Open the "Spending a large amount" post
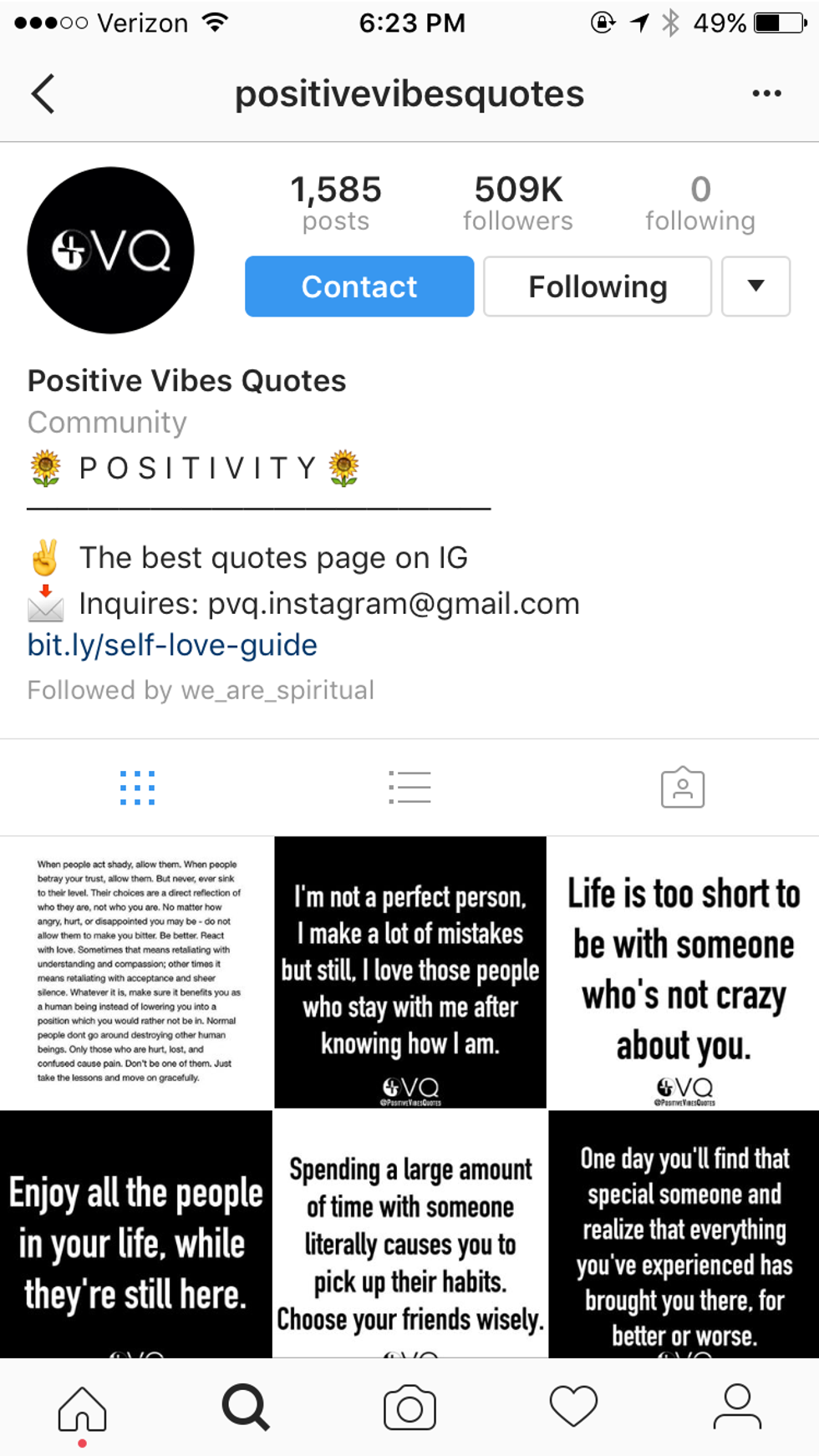This screenshot has height=1456, width=819. point(410,1234)
